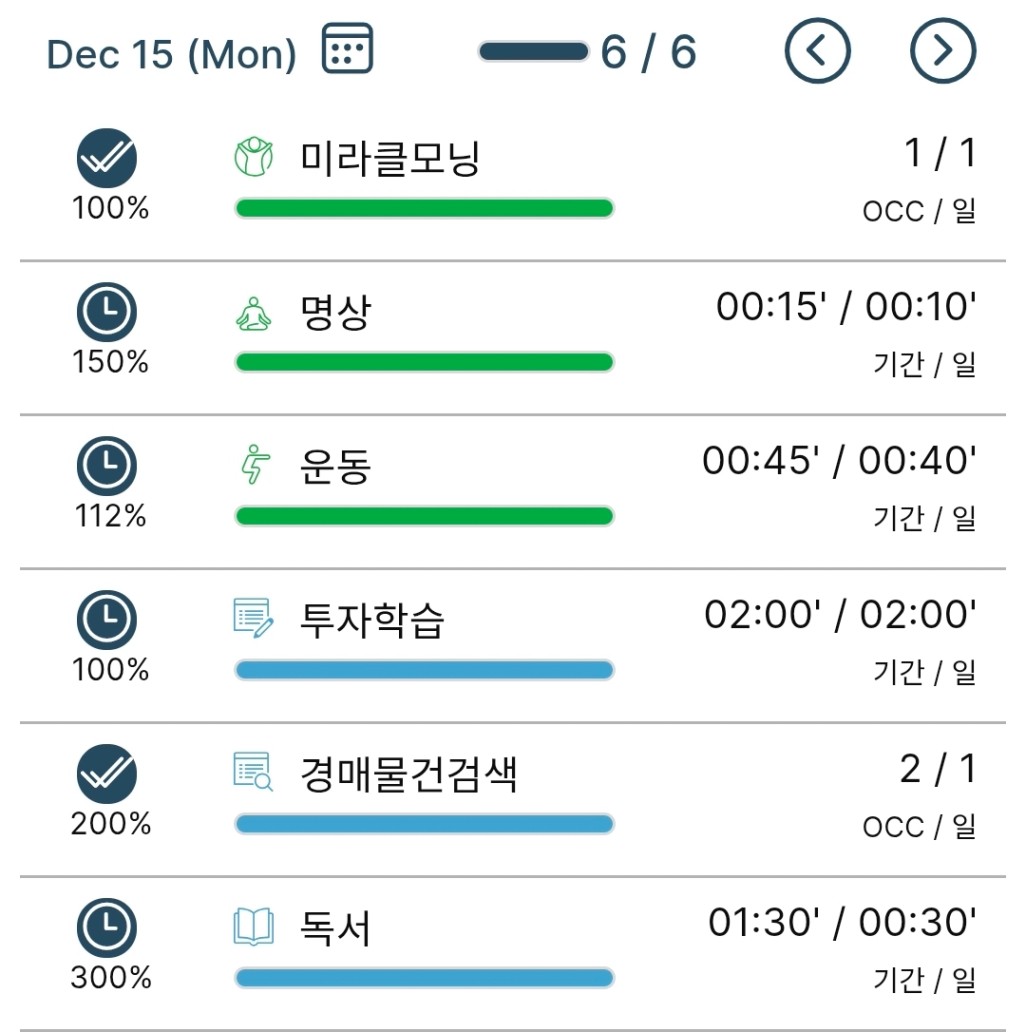
Task: Tap the timer clock icon for 독서
Action: [x=107, y=930]
